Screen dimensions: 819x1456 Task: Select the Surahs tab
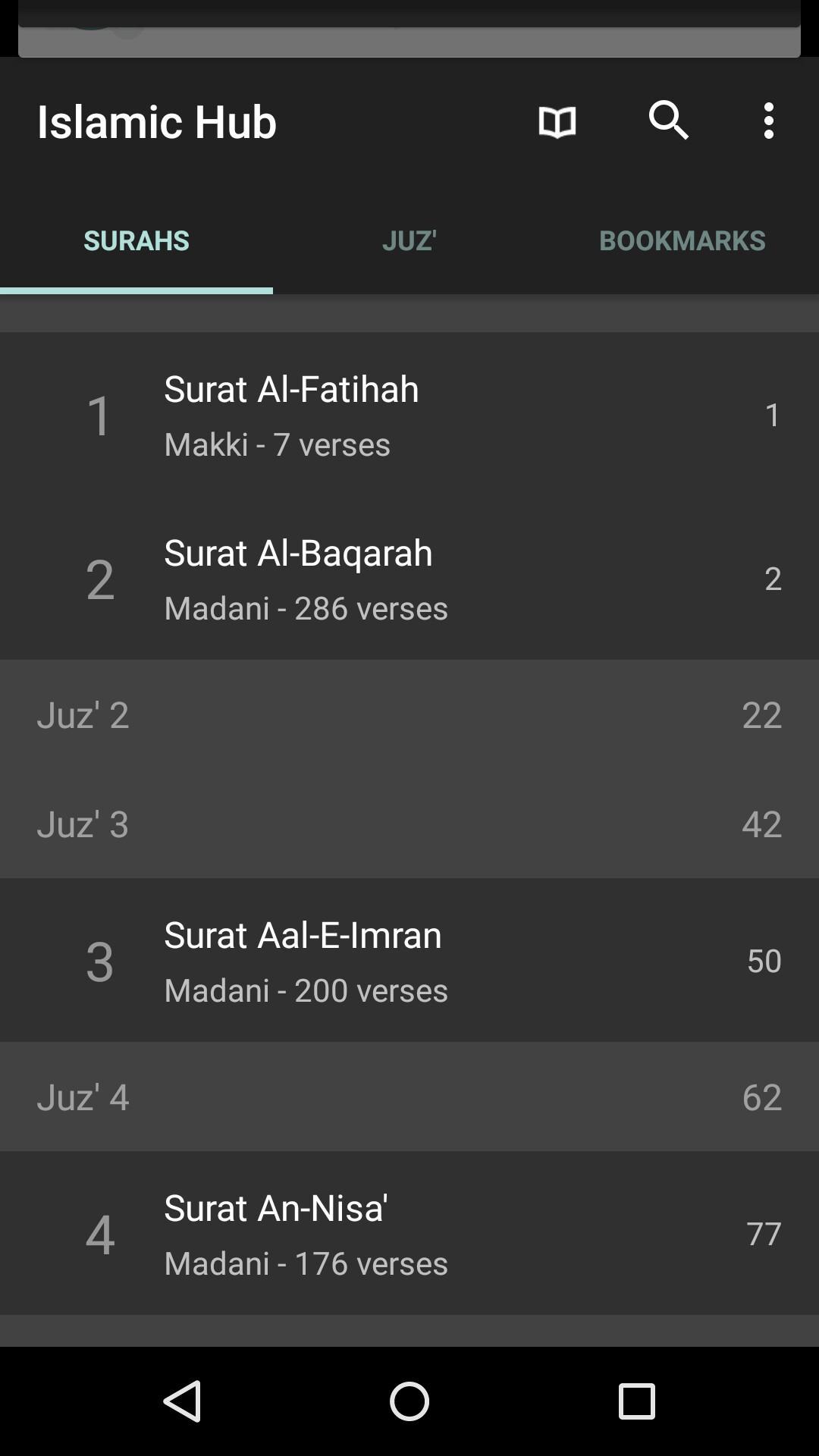tap(136, 240)
